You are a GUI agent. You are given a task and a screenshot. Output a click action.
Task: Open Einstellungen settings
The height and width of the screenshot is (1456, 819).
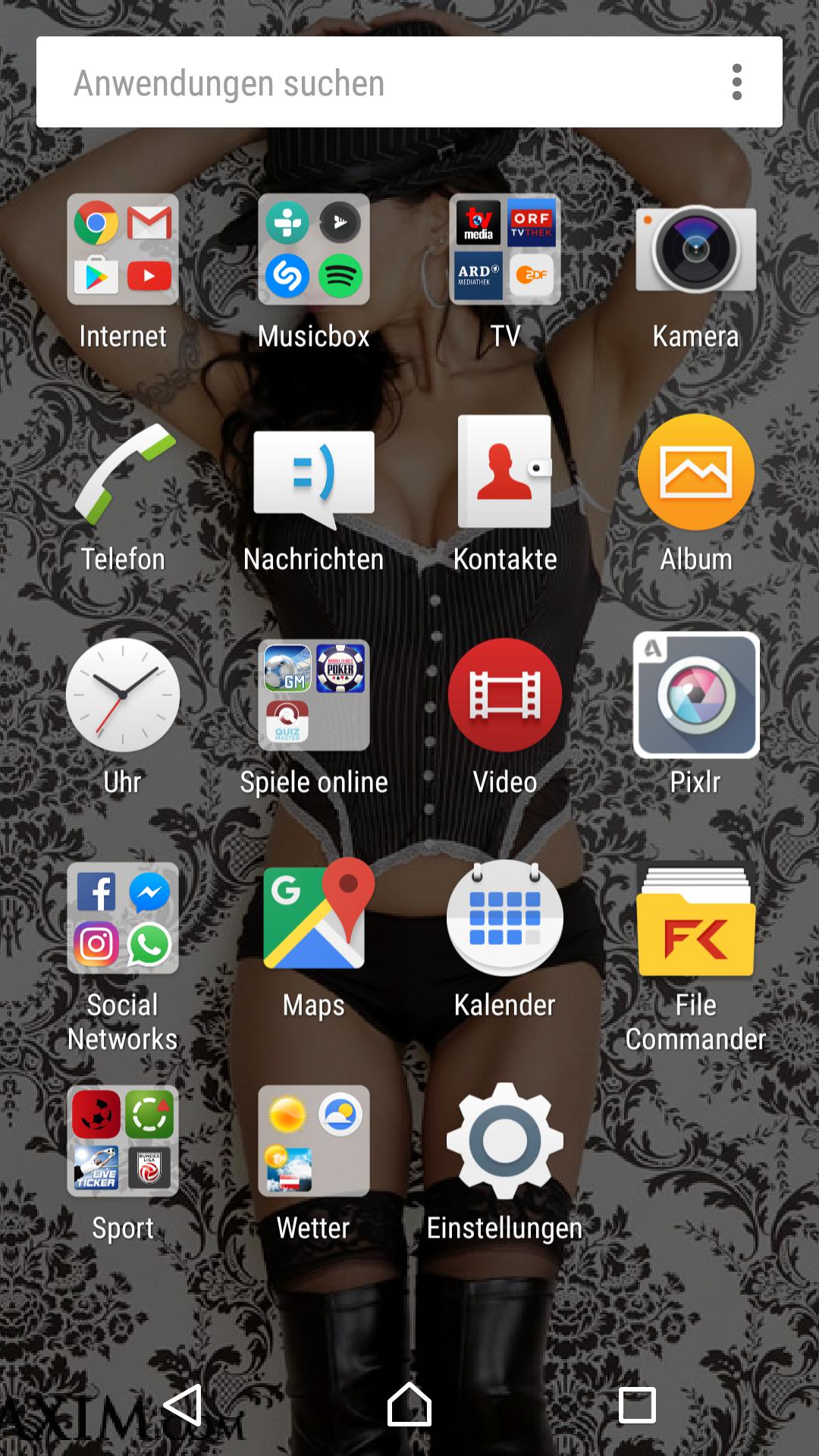coord(505,1141)
